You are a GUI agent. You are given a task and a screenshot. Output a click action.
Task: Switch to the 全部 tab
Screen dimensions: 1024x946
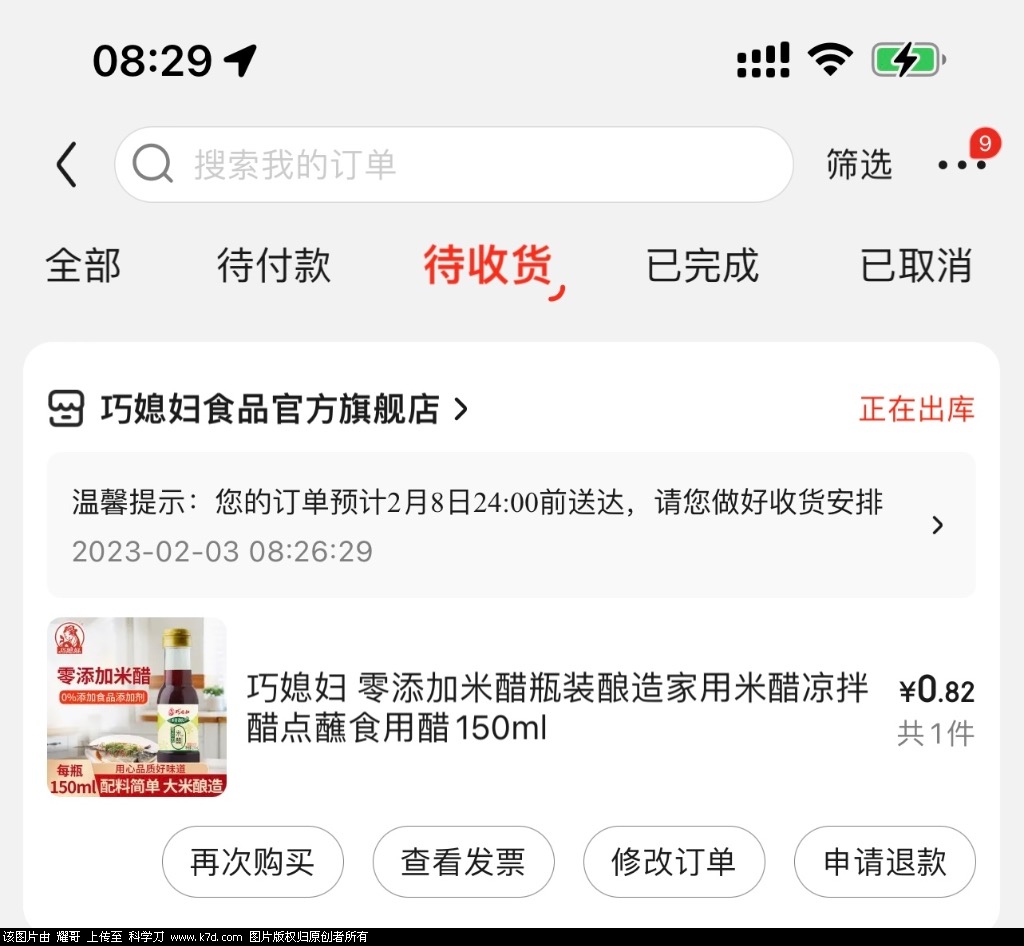point(83,266)
